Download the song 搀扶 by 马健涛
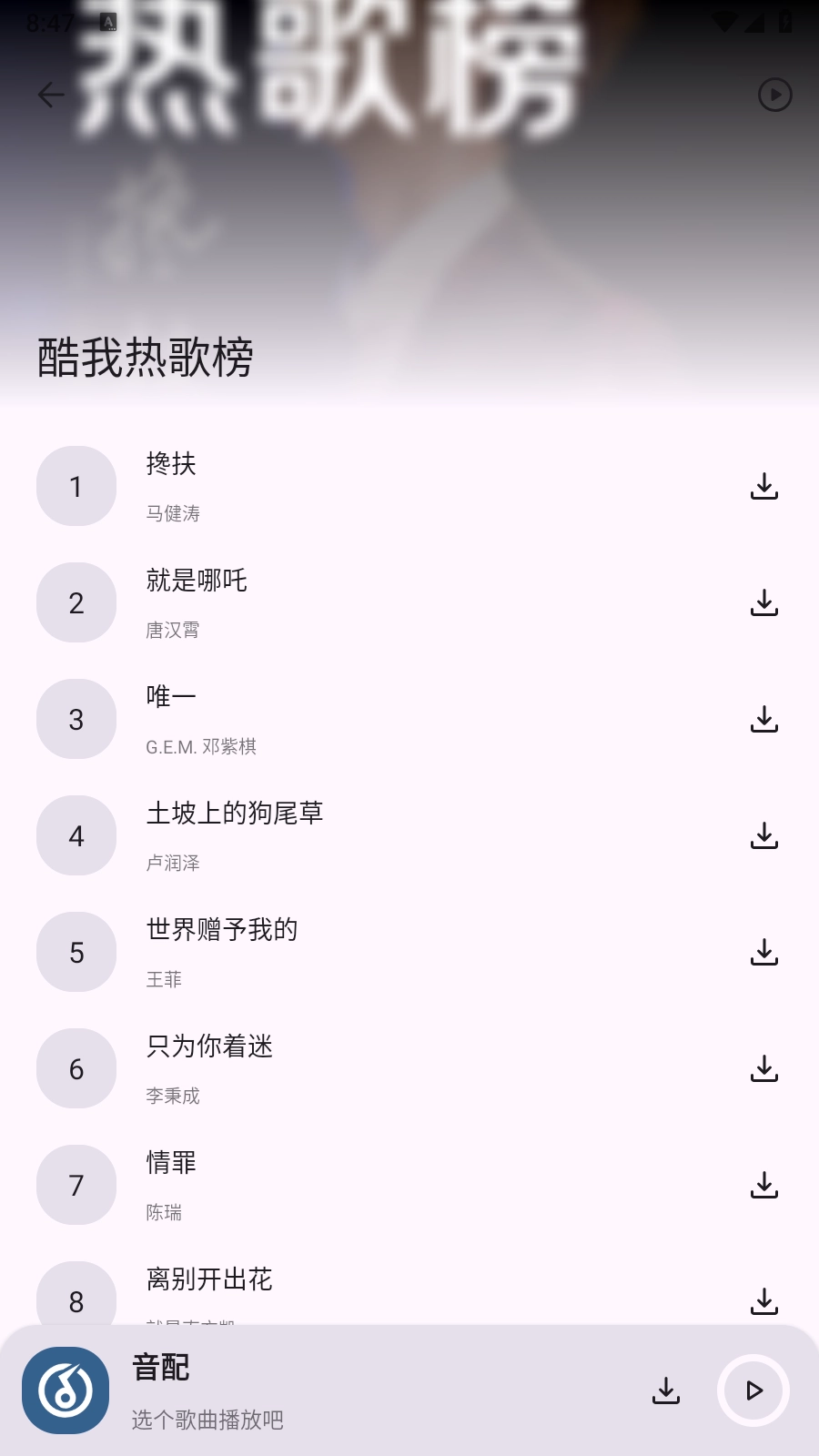The image size is (819, 1456). (x=764, y=487)
